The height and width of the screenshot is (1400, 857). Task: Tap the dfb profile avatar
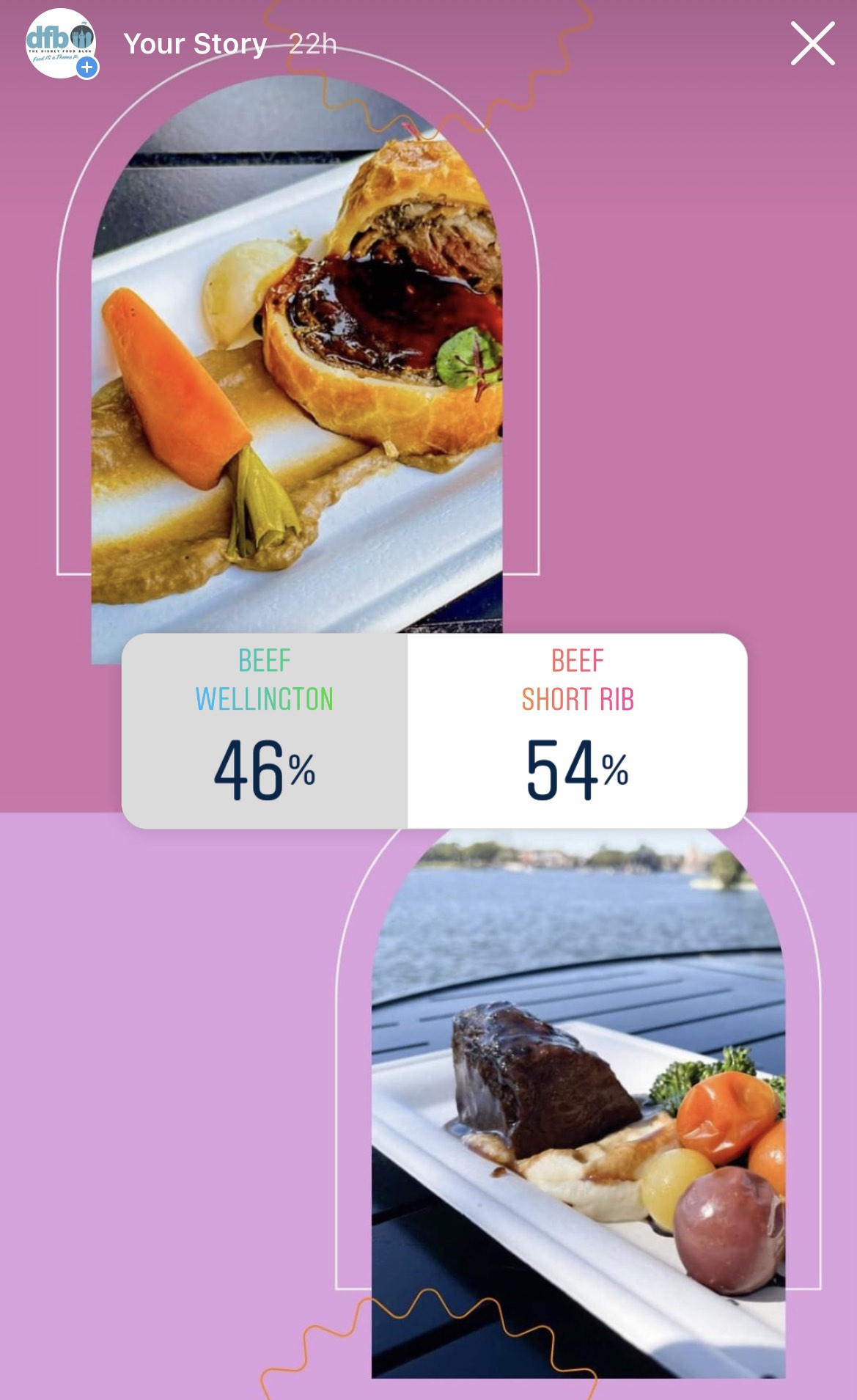pos(61,43)
